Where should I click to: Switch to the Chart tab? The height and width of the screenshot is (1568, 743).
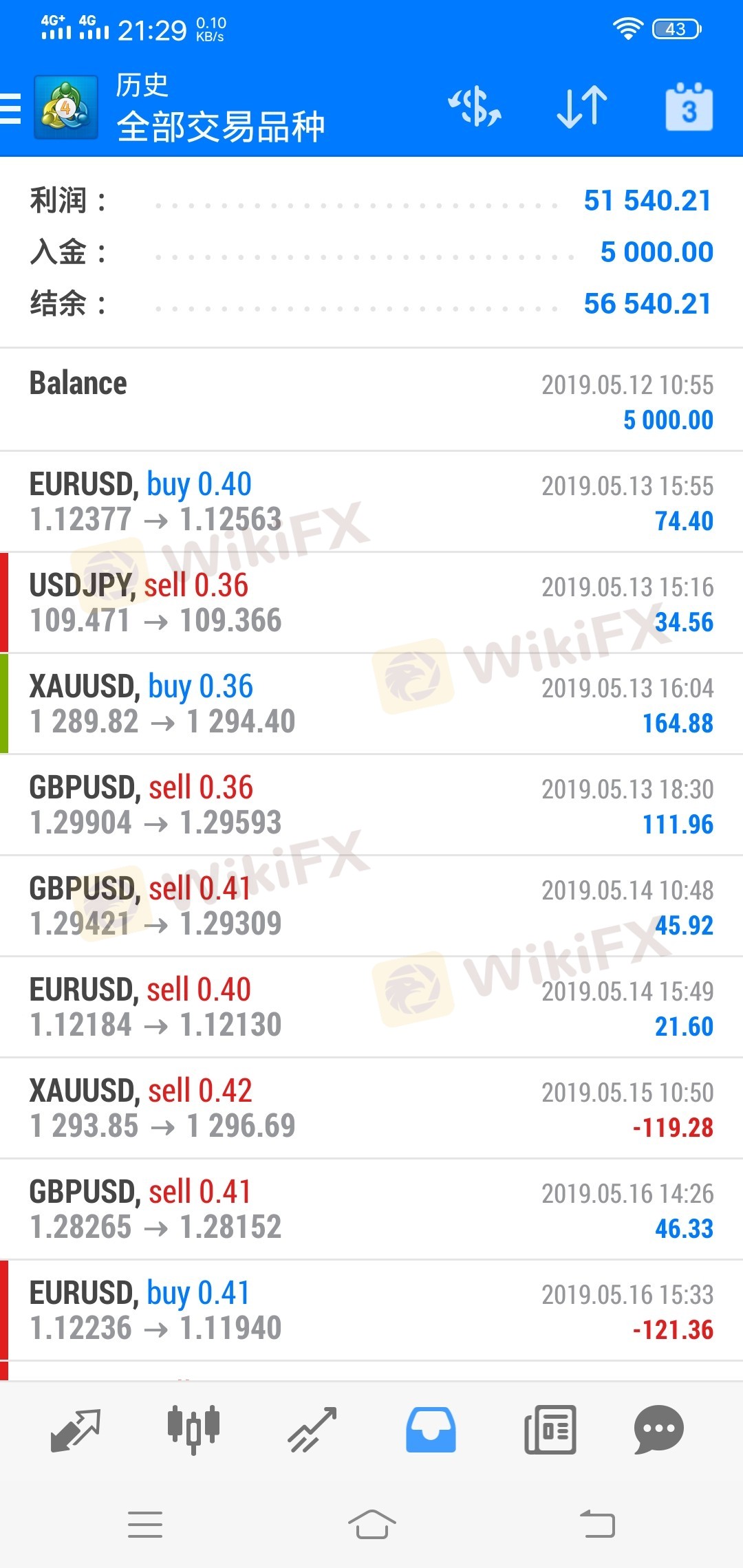193,1429
